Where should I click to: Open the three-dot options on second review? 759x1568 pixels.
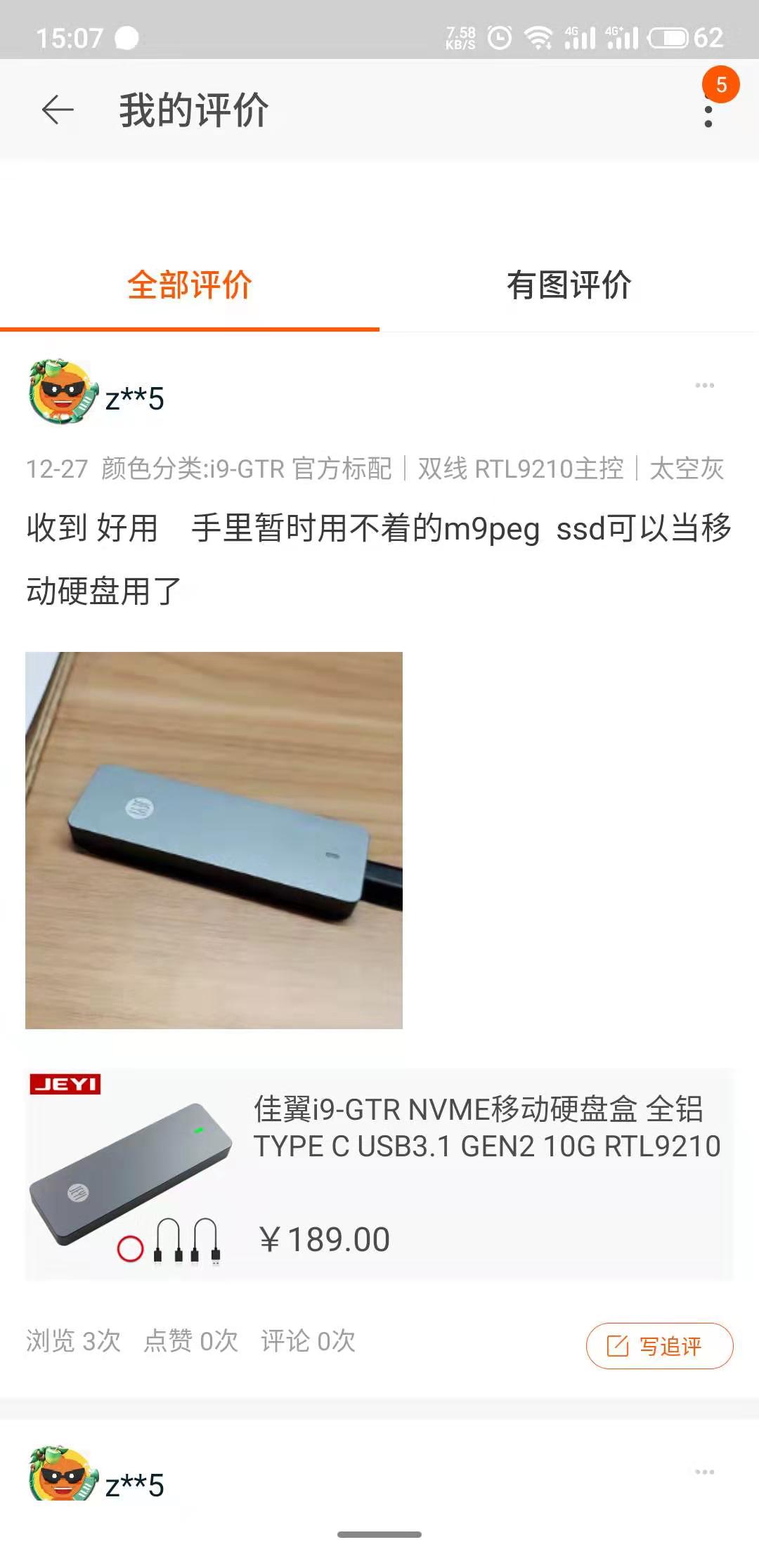coord(704,1472)
